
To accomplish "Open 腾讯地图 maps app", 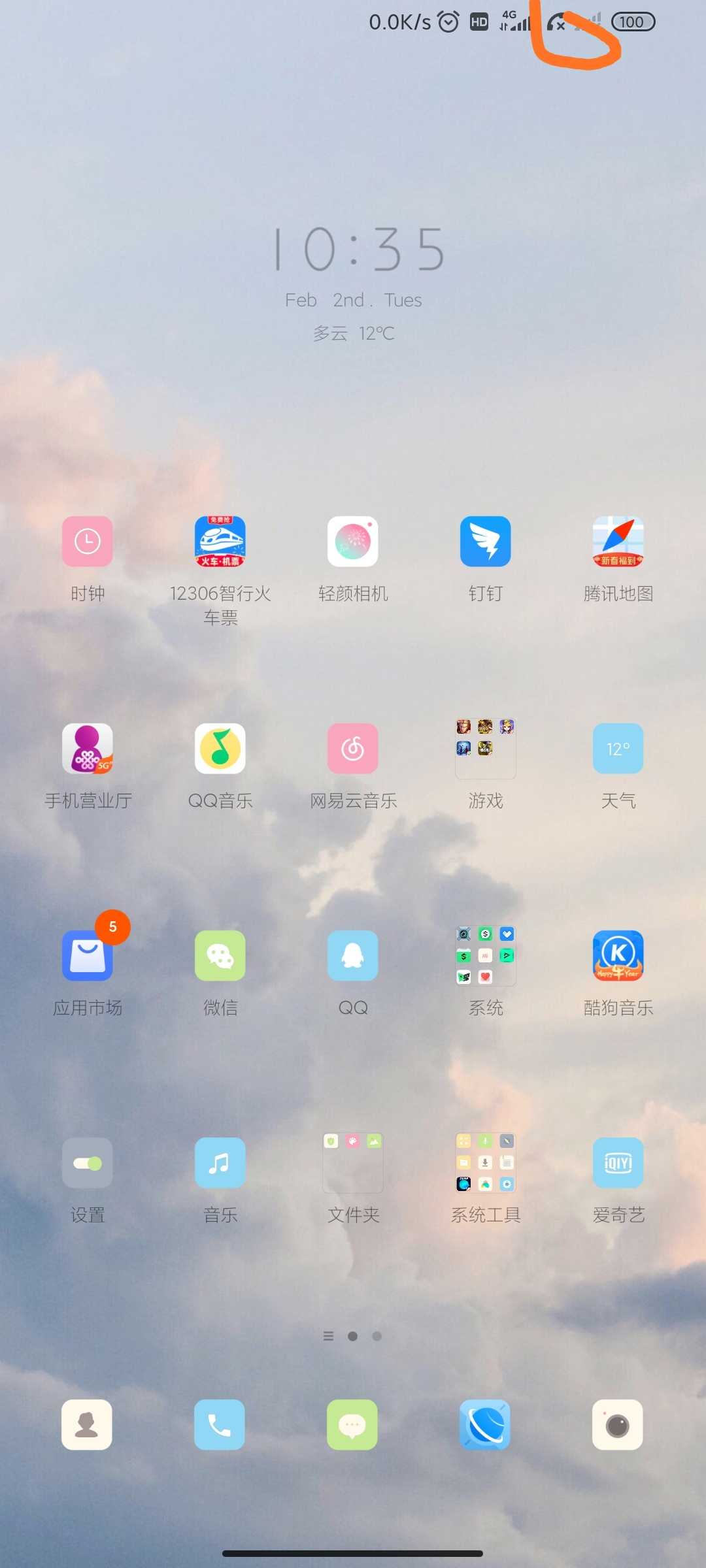I will 618,542.
